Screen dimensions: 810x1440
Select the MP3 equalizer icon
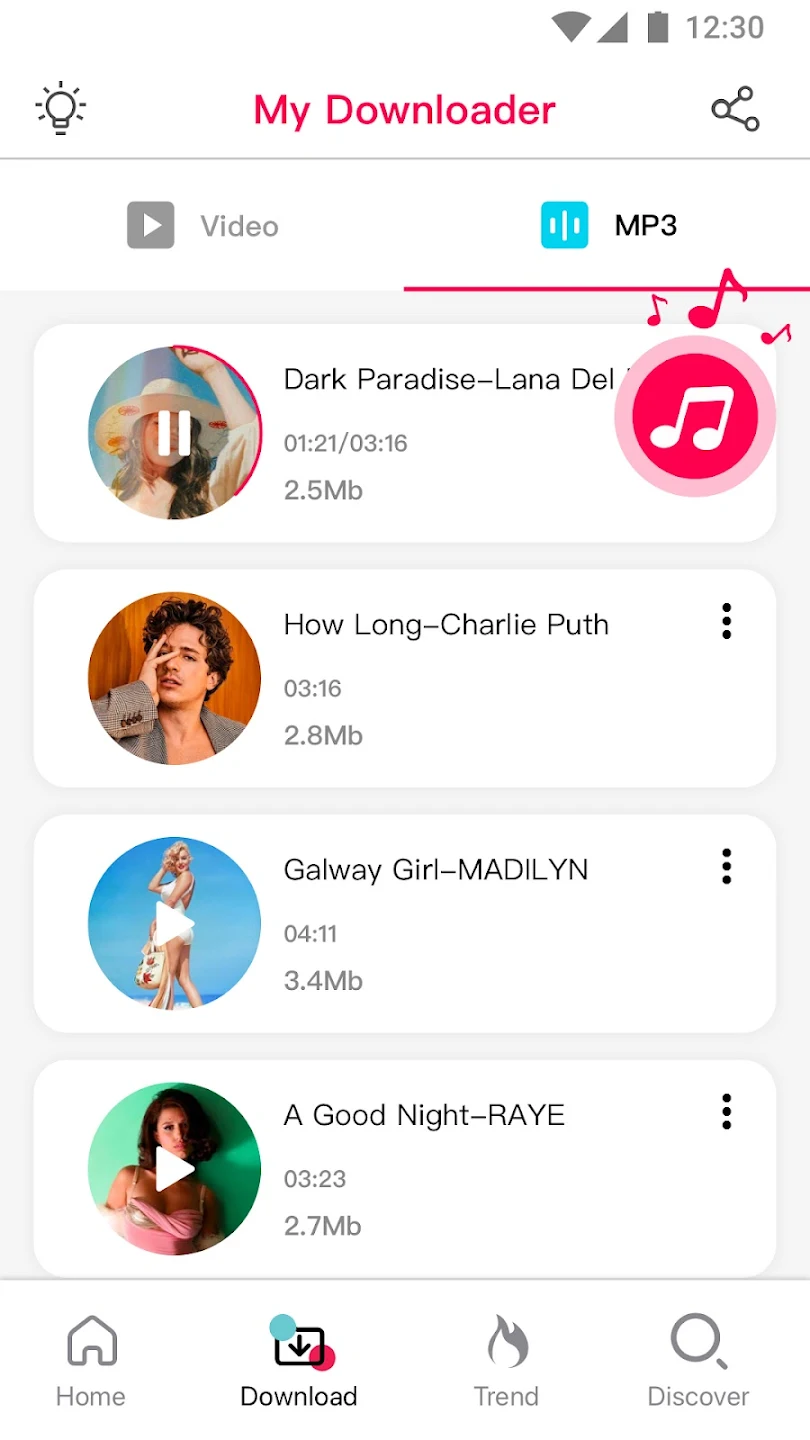(564, 226)
